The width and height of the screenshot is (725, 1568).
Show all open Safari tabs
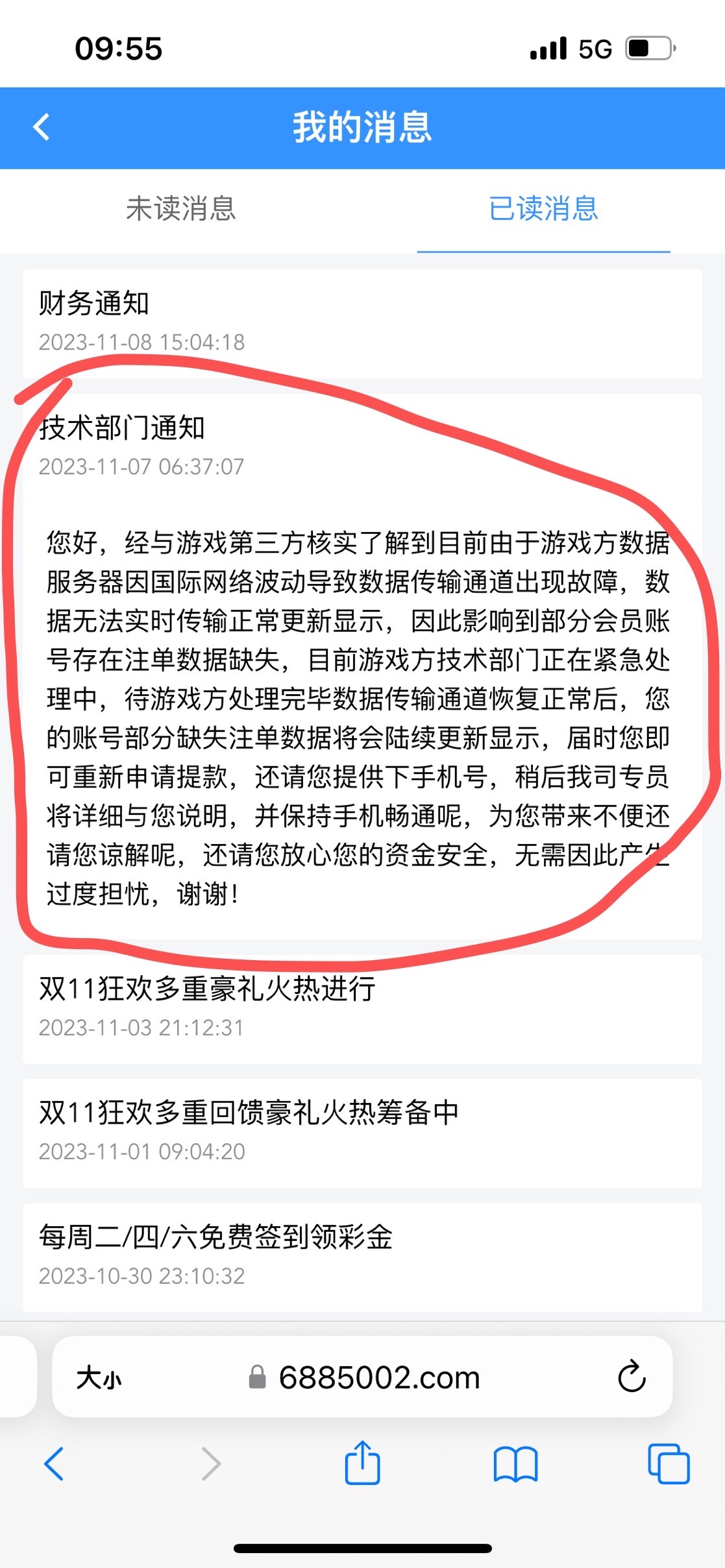[669, 1464]
